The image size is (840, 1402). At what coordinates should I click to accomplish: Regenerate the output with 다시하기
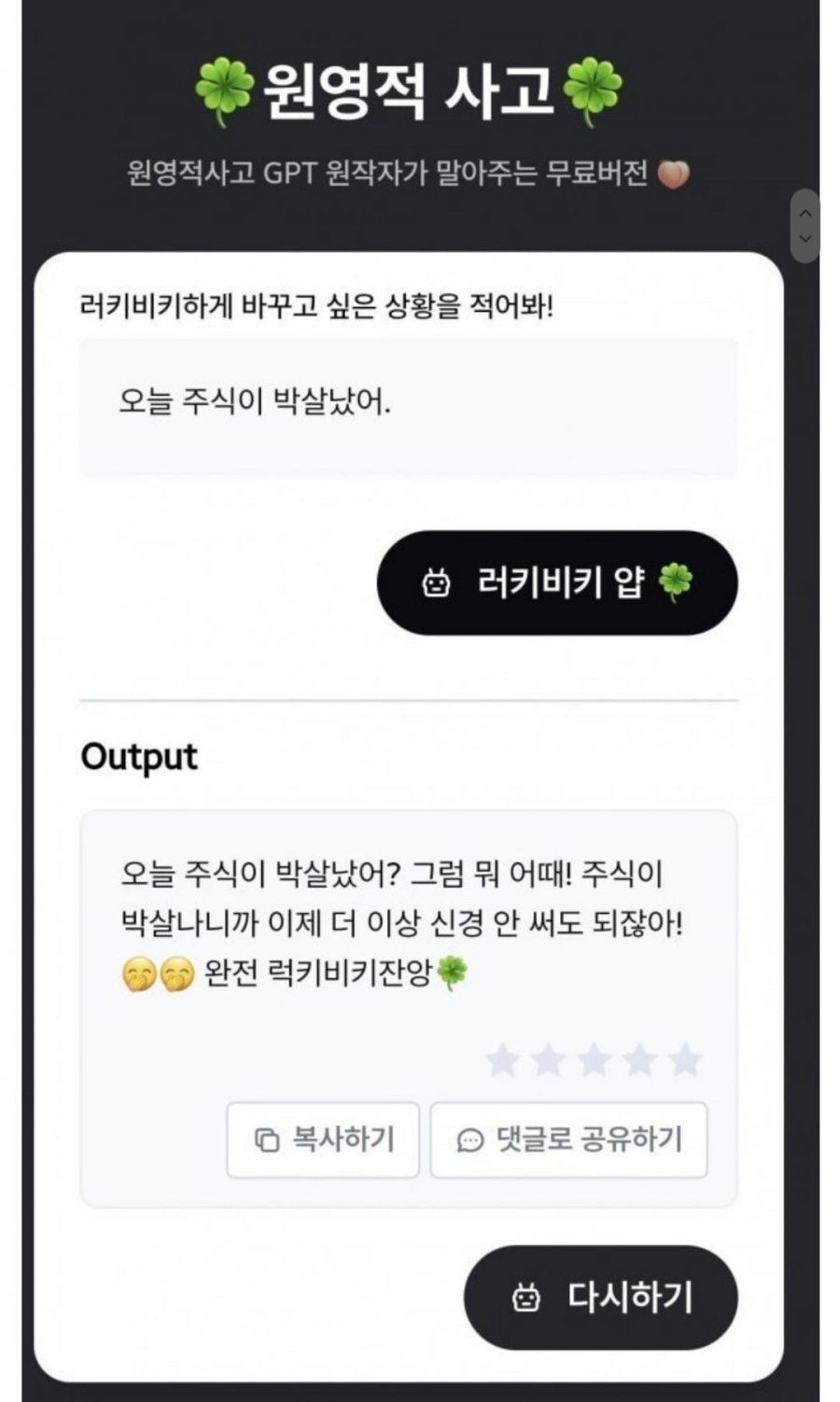[x=600, y=1297]
